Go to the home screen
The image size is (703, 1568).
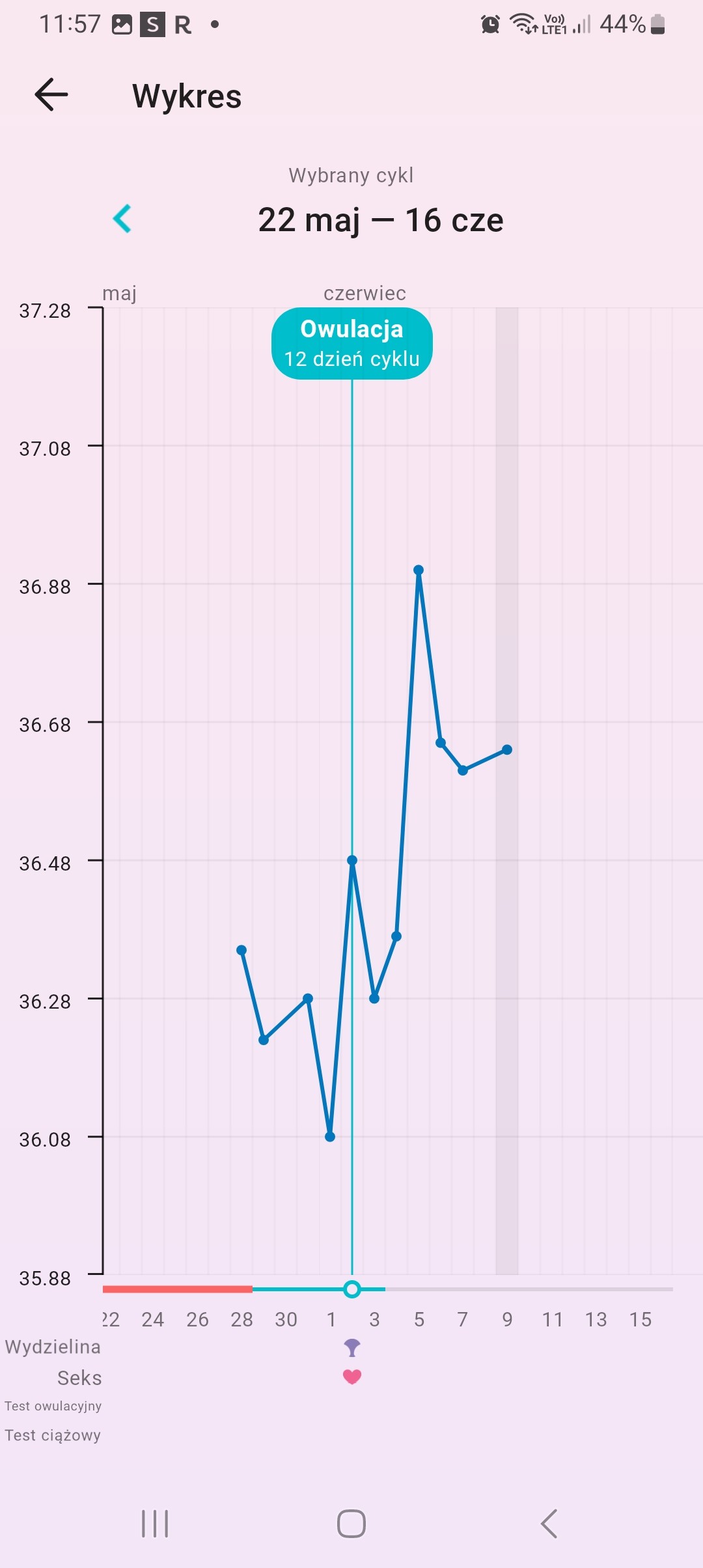pos(351,1524)
